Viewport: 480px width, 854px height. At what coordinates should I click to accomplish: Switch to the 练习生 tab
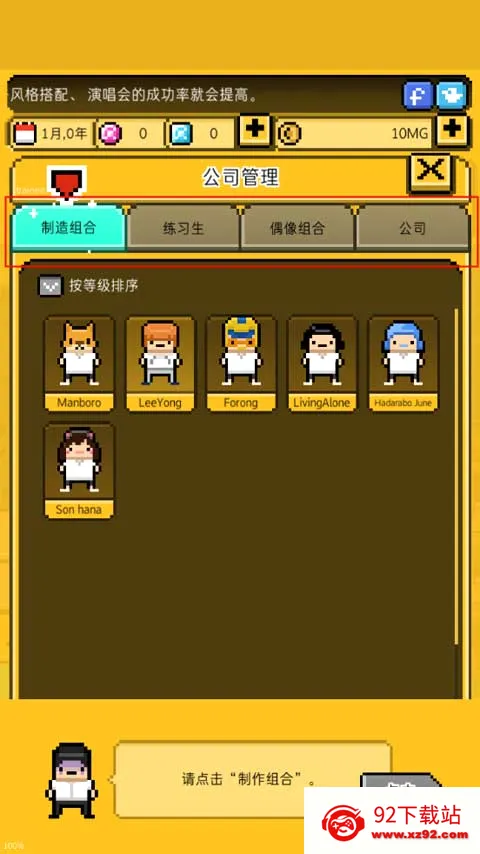183,228
